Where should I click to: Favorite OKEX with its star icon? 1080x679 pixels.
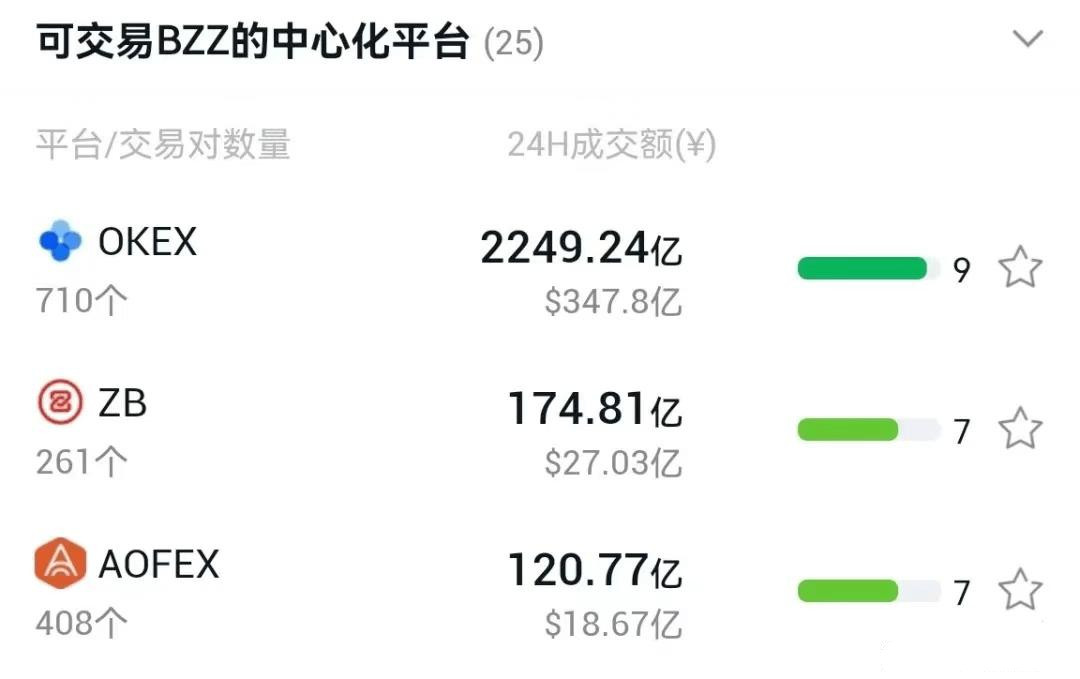click(1020, 269)
